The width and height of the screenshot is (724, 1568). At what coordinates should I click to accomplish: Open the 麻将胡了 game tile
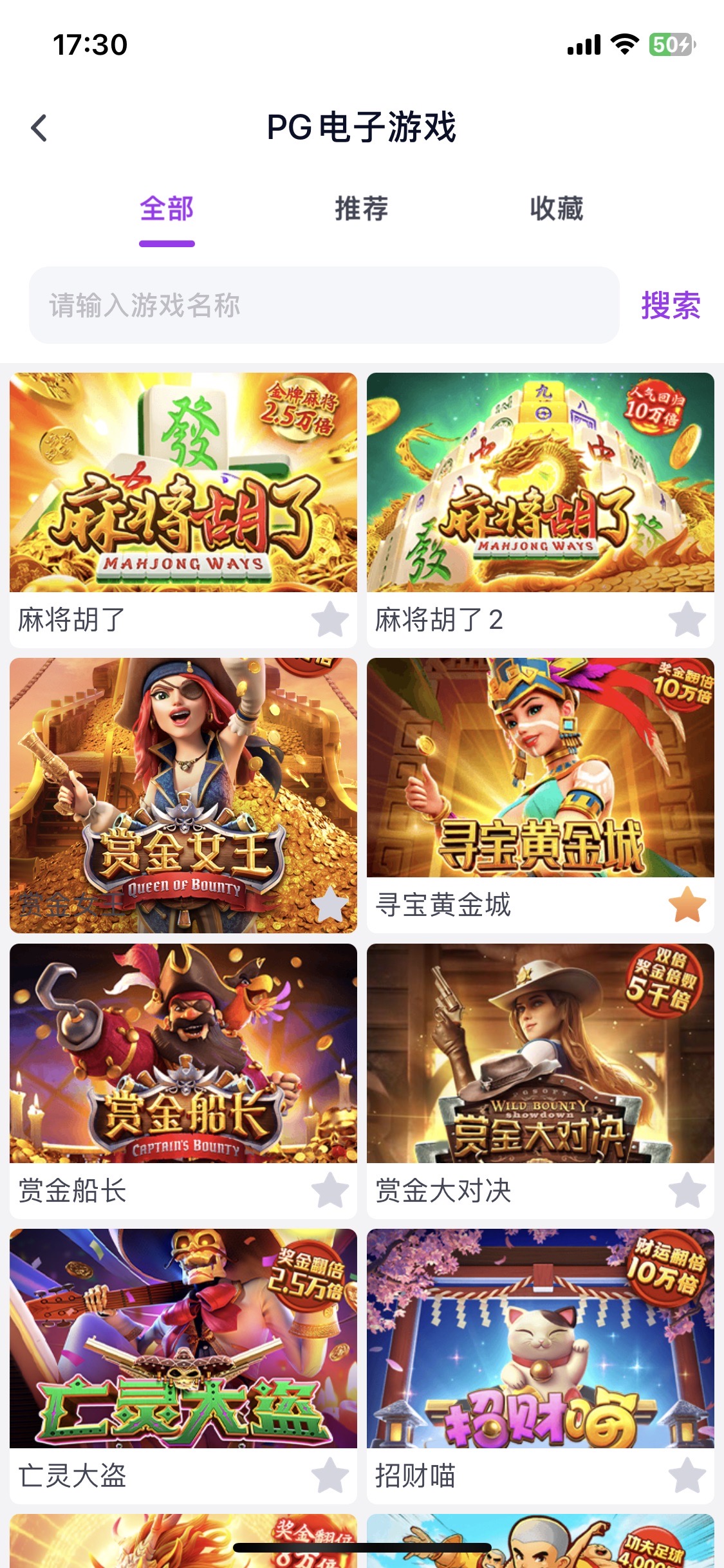[x=183, y=483]
